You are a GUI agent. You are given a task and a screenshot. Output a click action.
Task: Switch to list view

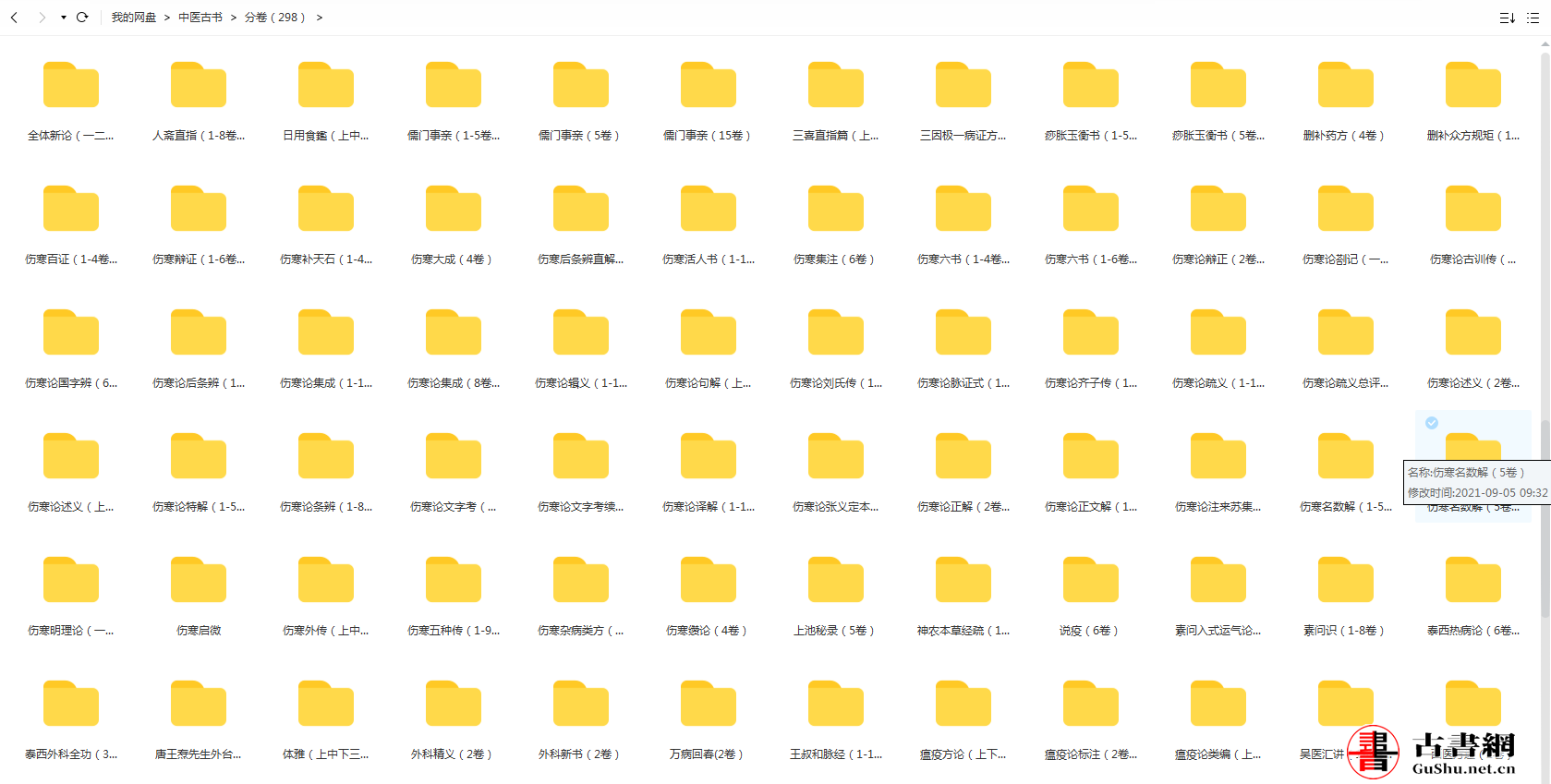point(1533,18)
